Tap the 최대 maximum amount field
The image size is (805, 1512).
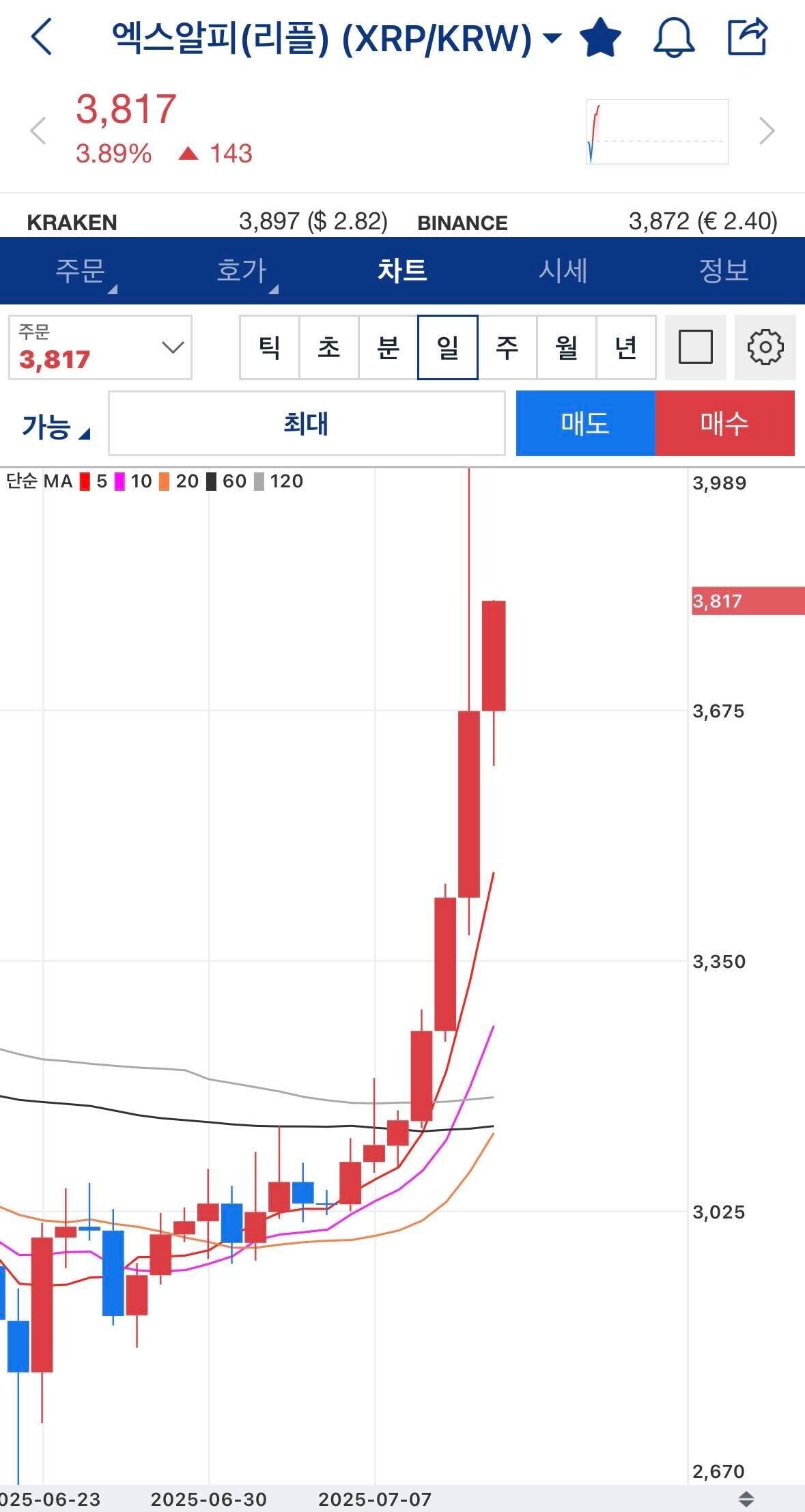tap(307, 424)
